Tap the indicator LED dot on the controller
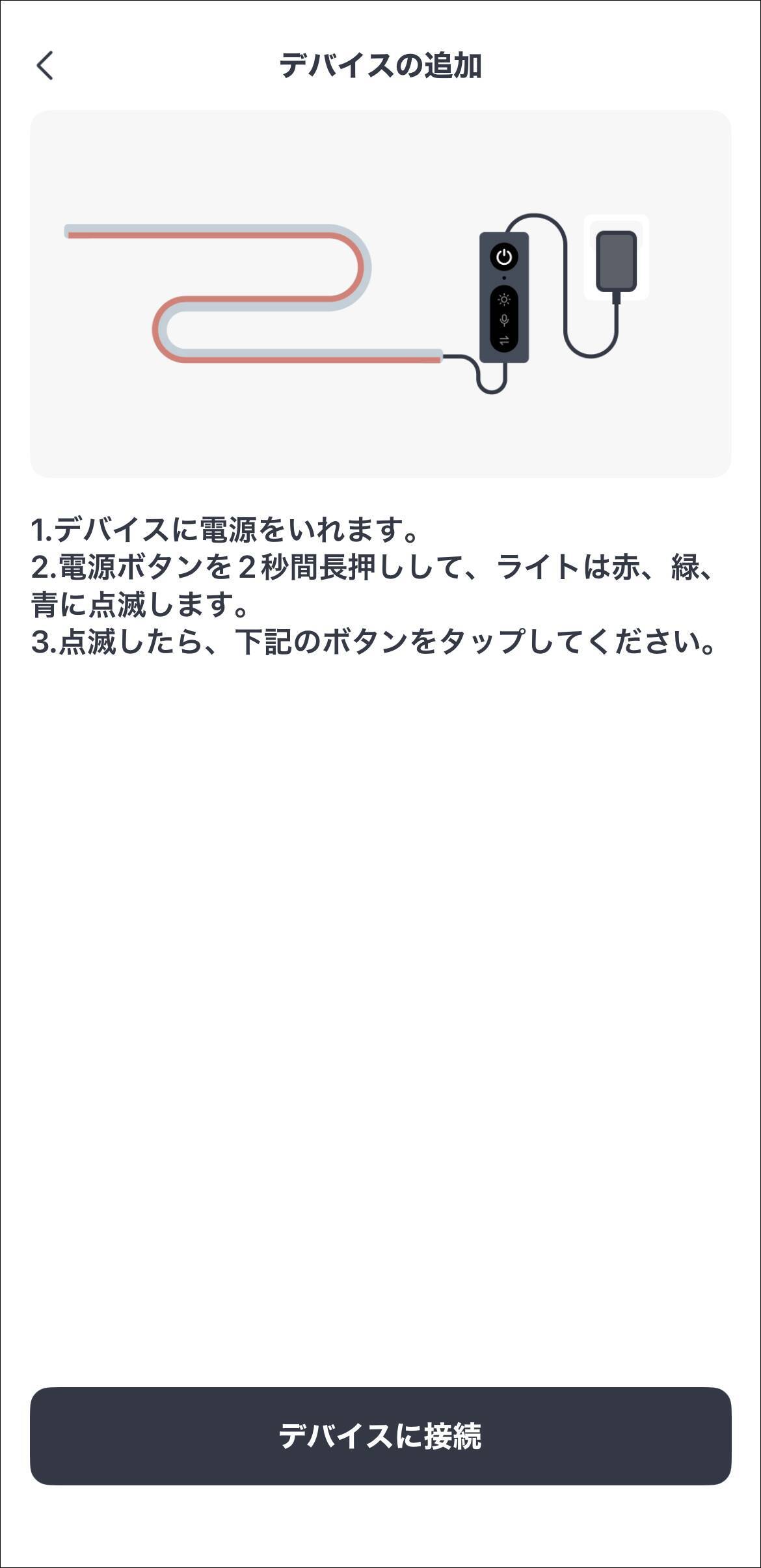 pos(504,277)
